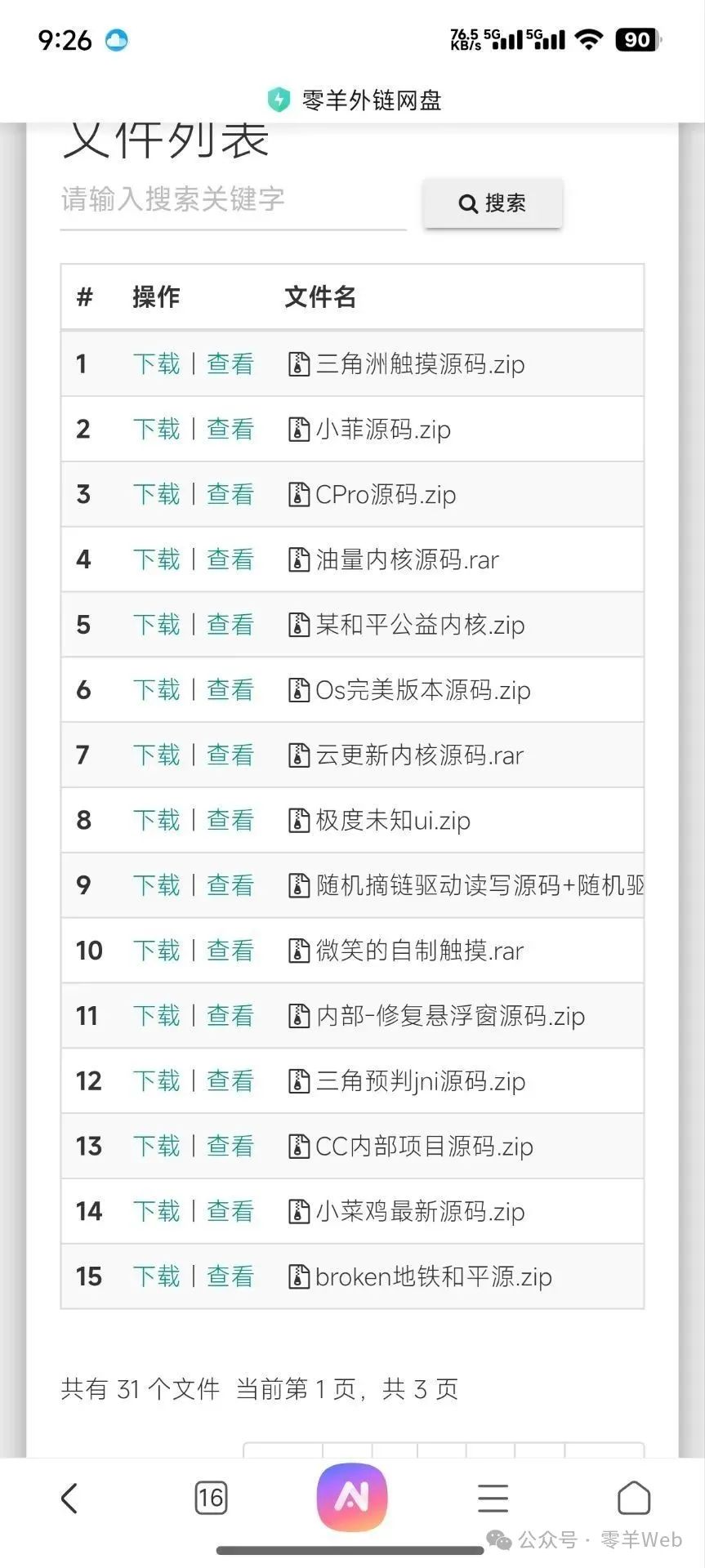The height and width of the screenshot is (1568, 705).
Task: Tap the file icon beside 三角洲触摸源码.zip
Action: (x=298, y=364)
